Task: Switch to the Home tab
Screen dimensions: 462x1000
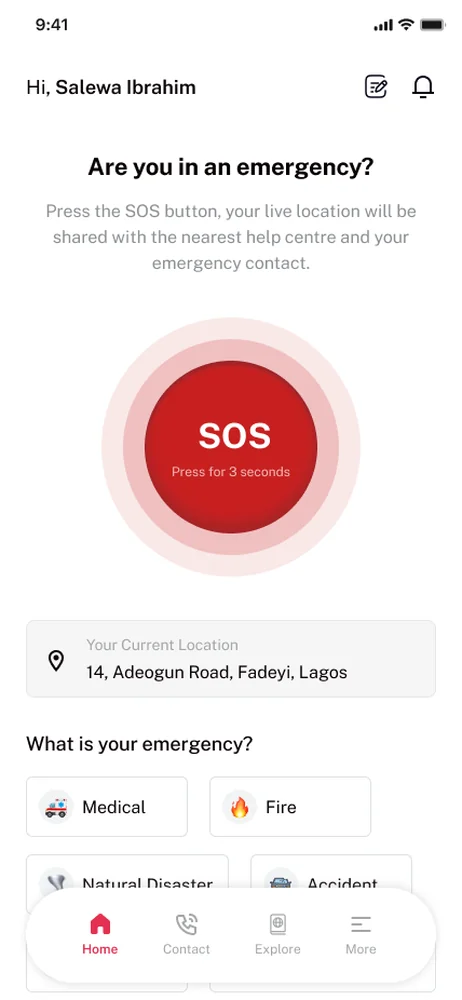Action: (x=100, y=934)
